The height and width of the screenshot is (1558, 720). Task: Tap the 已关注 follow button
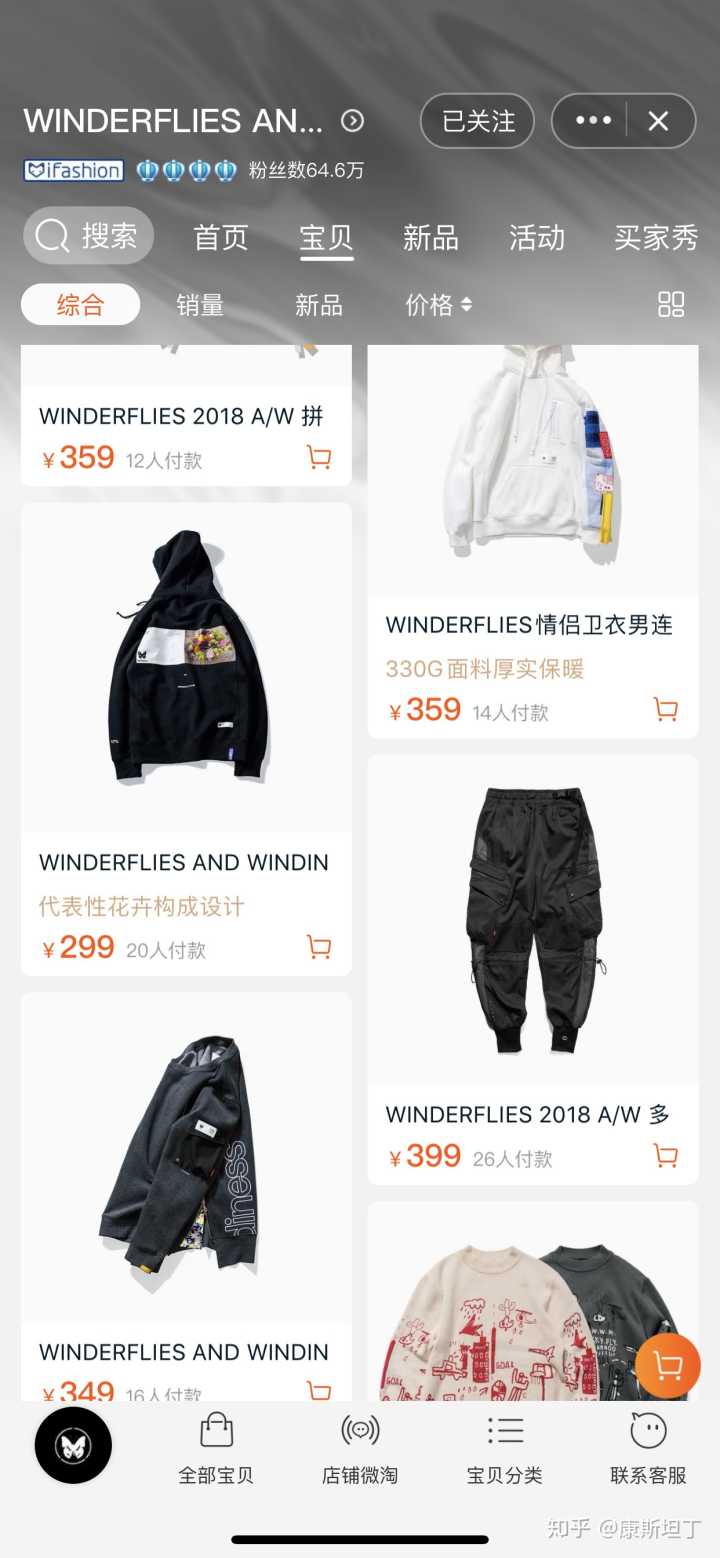pyautogui.click(x=477, y=121)
